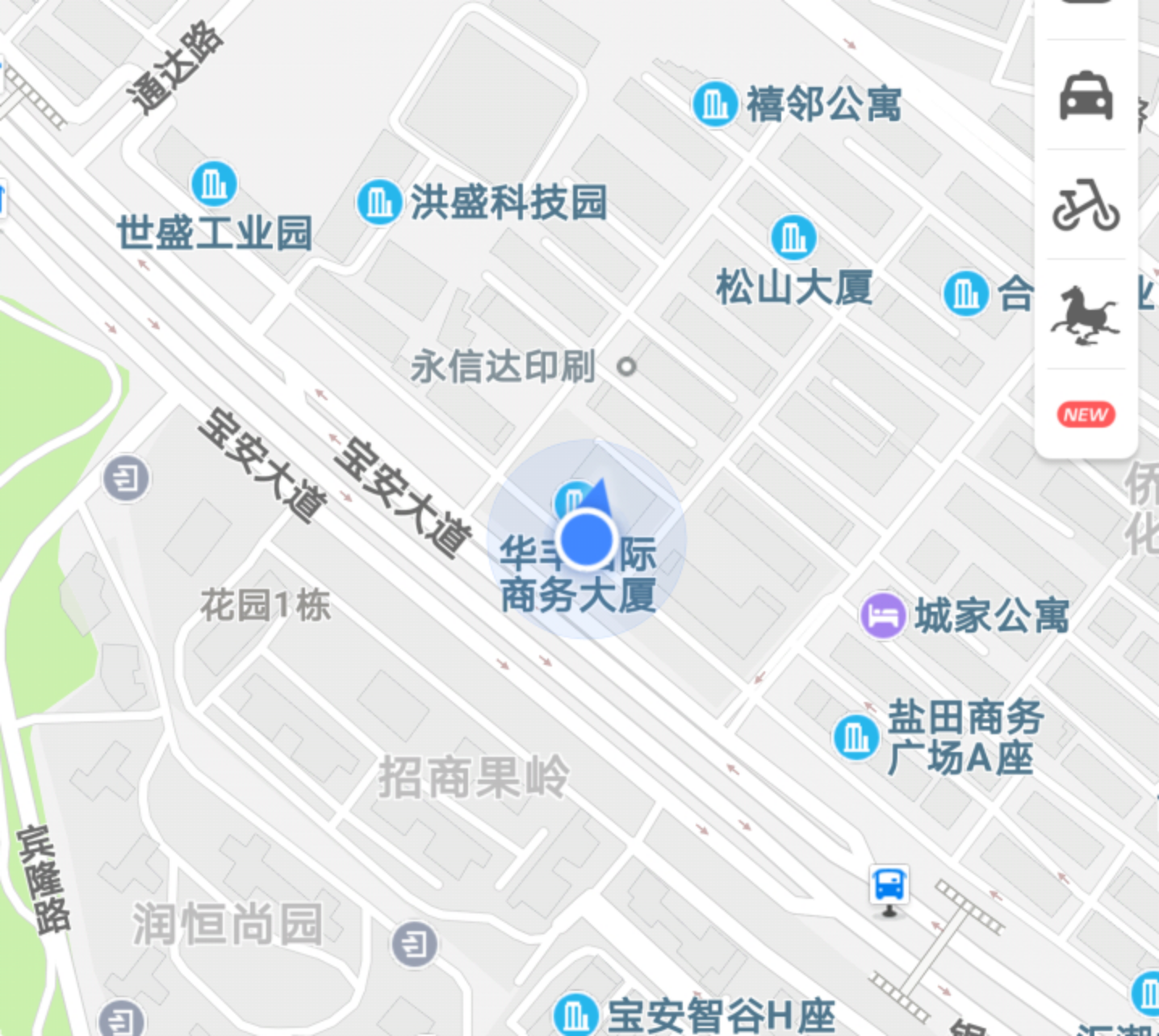Select the taxi ride mode

click(1086, 95)
